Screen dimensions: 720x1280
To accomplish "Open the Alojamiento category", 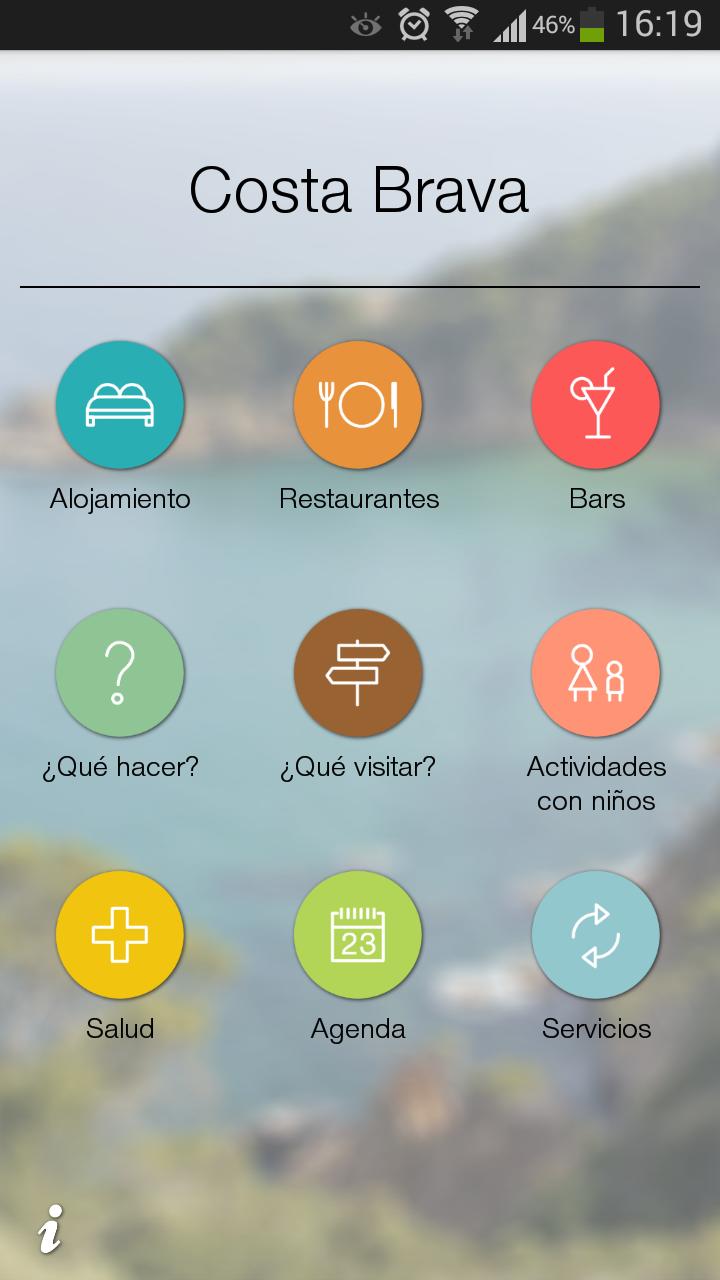I will tap(120, 405).
